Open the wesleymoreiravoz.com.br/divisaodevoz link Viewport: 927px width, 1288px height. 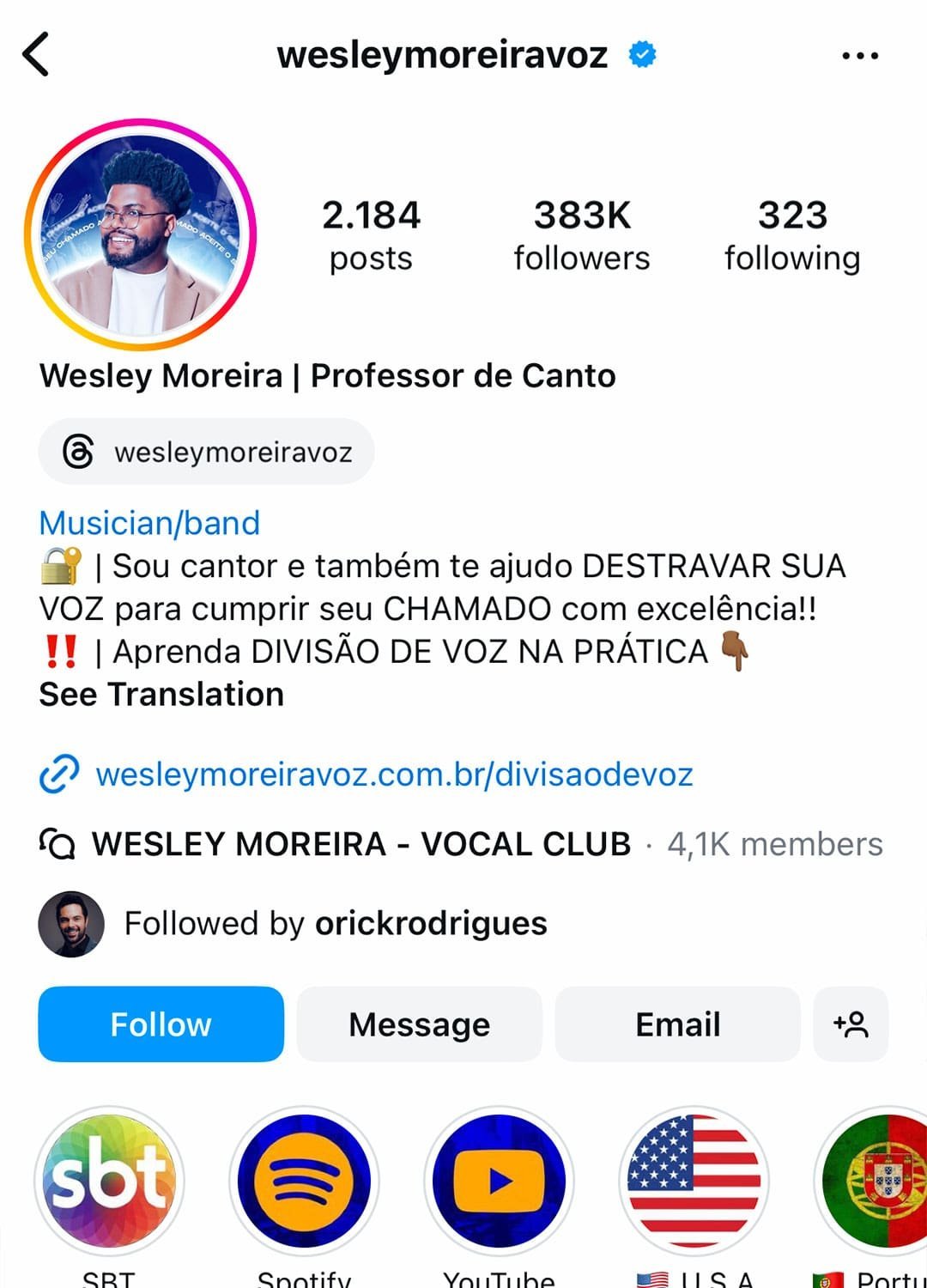tap(393, 775)
